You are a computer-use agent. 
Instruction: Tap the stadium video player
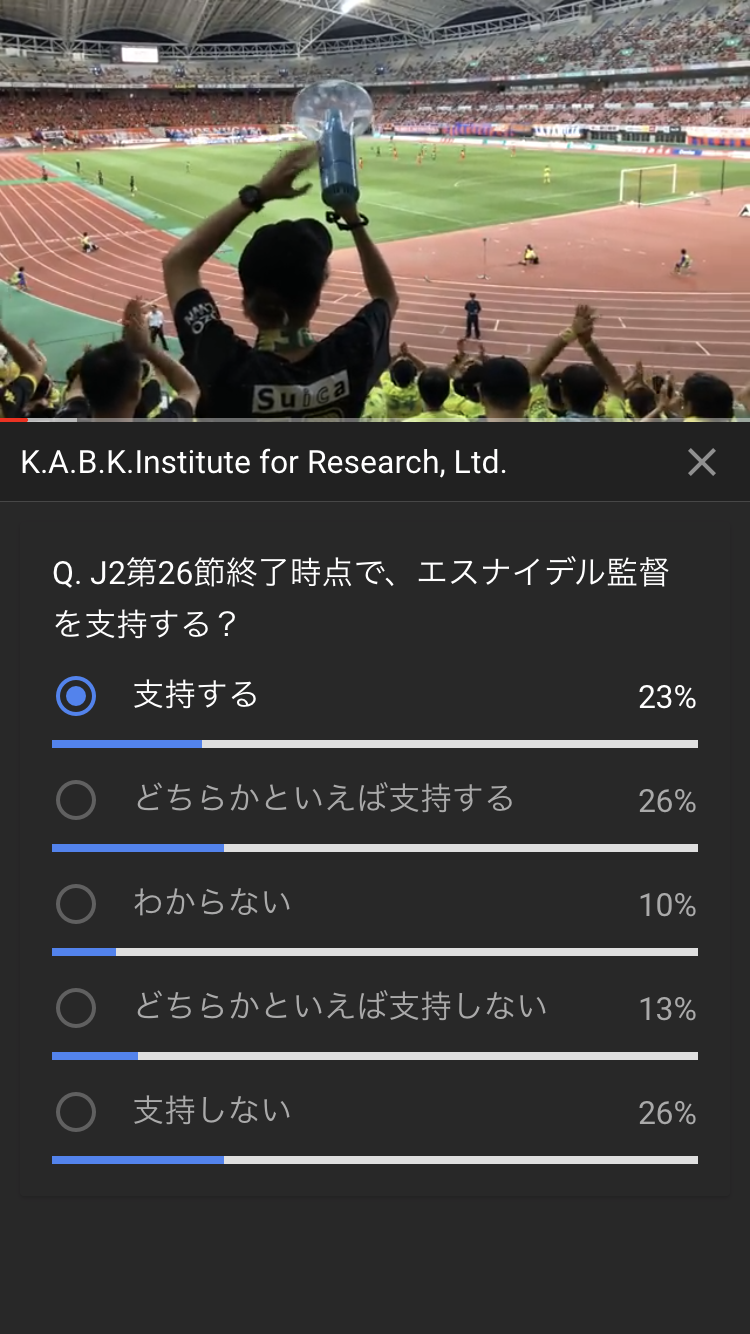pos(375,210)
